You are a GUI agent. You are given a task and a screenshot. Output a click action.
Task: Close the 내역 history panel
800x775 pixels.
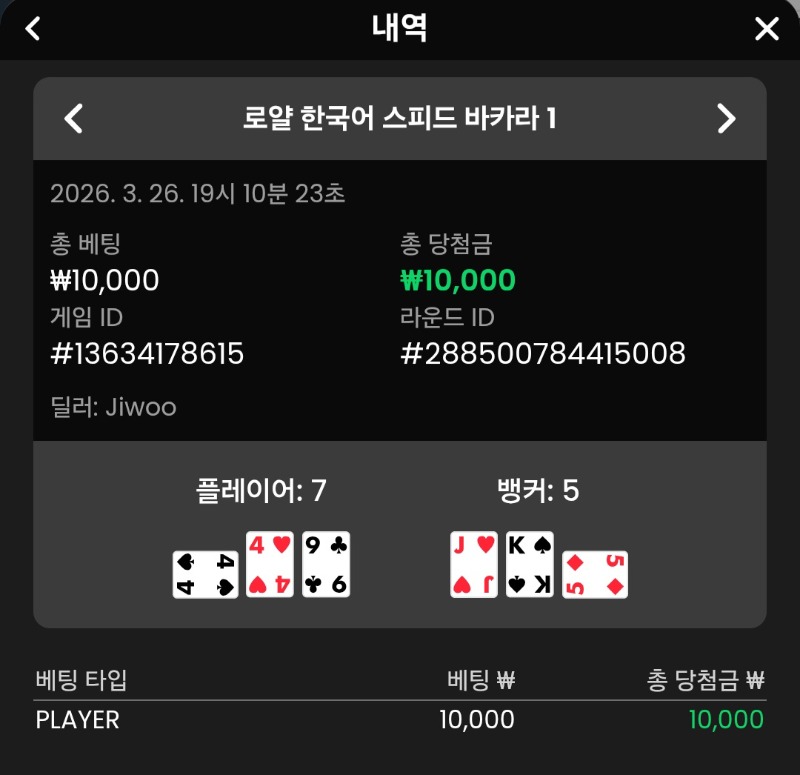[x=766, y=29]
